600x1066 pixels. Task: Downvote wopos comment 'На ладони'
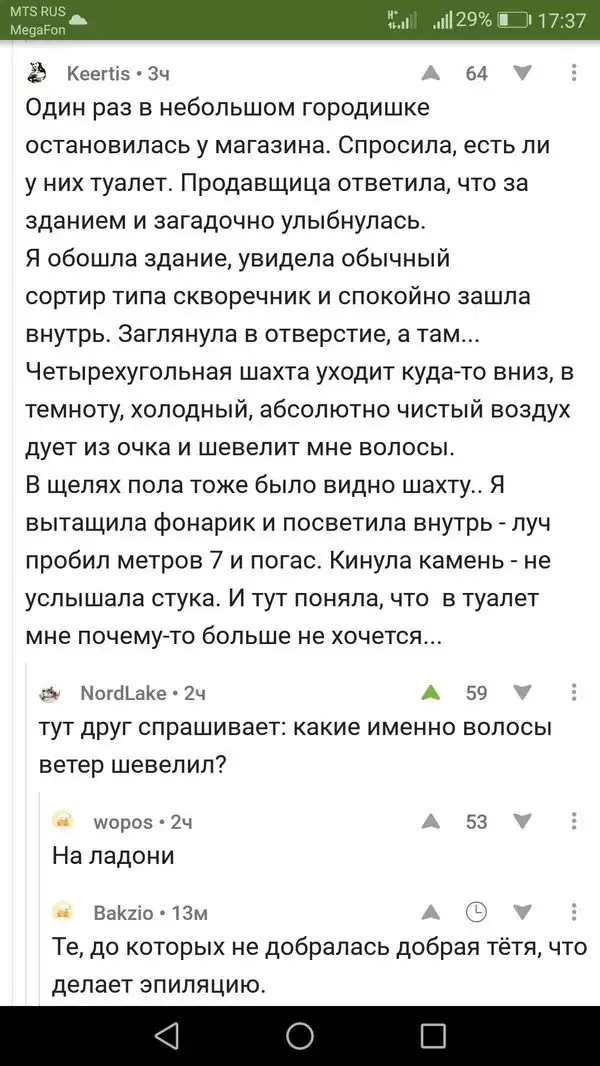[x=522, y=821]
